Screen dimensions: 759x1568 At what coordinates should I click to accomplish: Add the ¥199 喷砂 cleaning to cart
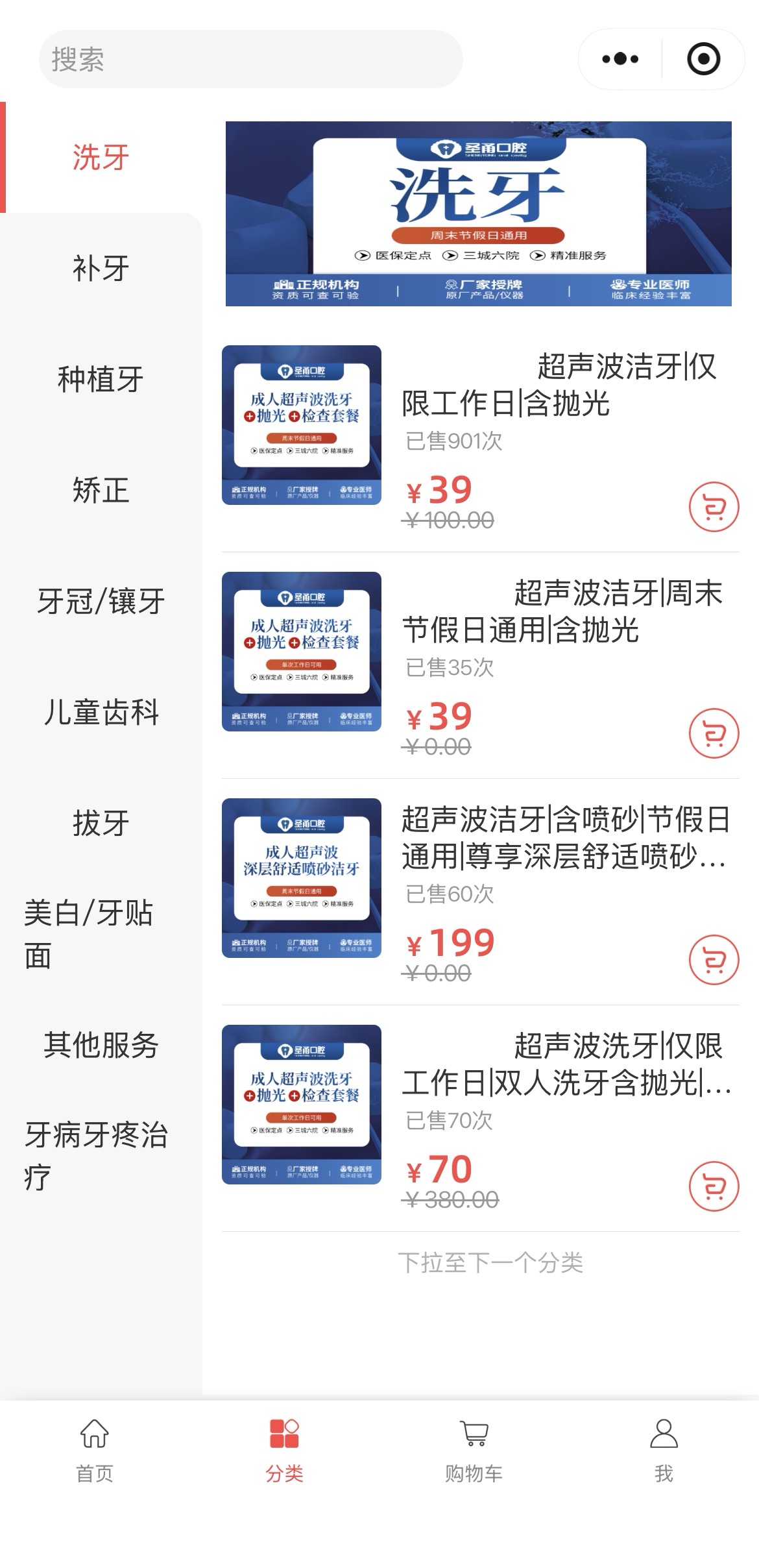tap(714, 960)
